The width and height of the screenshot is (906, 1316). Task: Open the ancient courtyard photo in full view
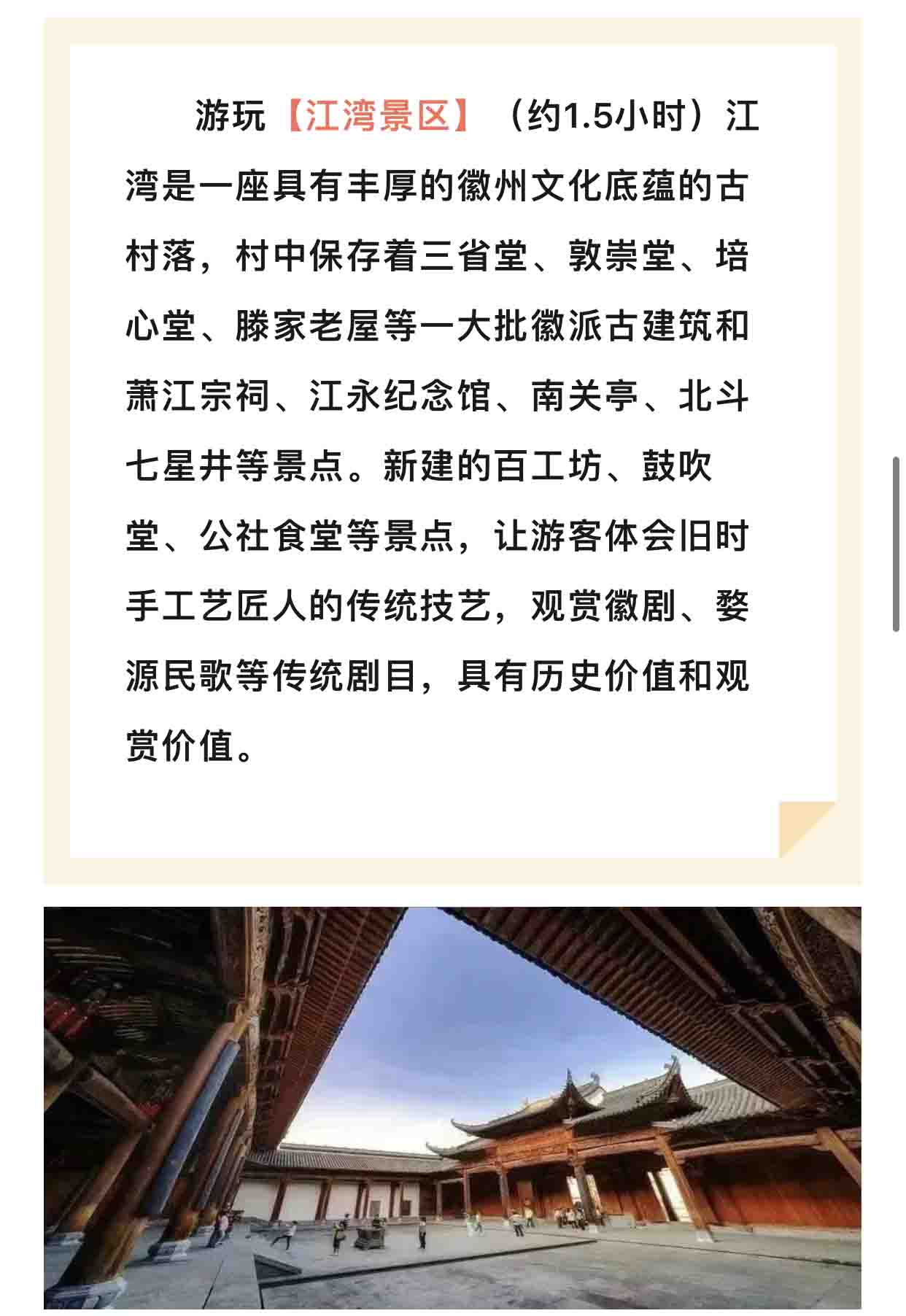(x=452, y=1109)
